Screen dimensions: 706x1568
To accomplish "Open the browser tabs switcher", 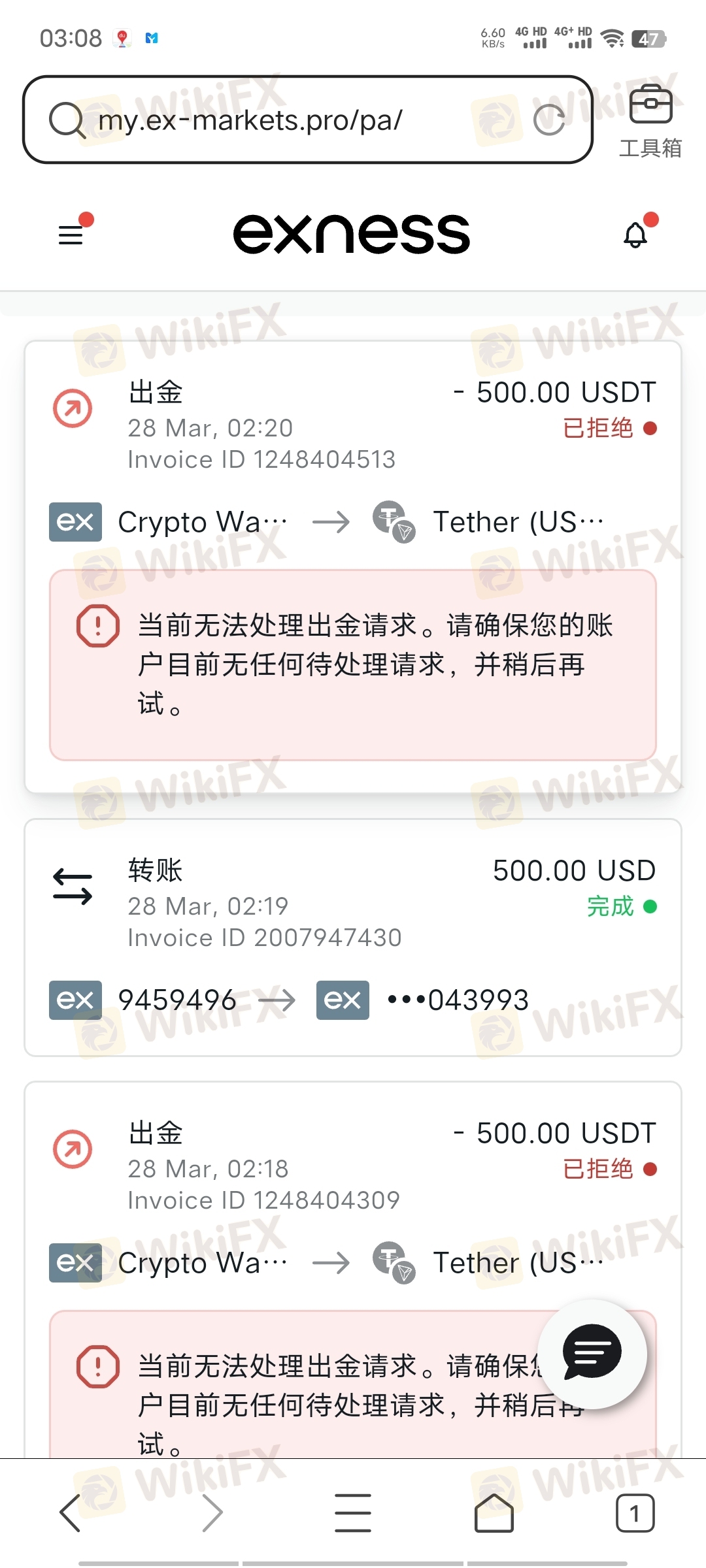I will pyautogui.click(x=635, y=1512).
